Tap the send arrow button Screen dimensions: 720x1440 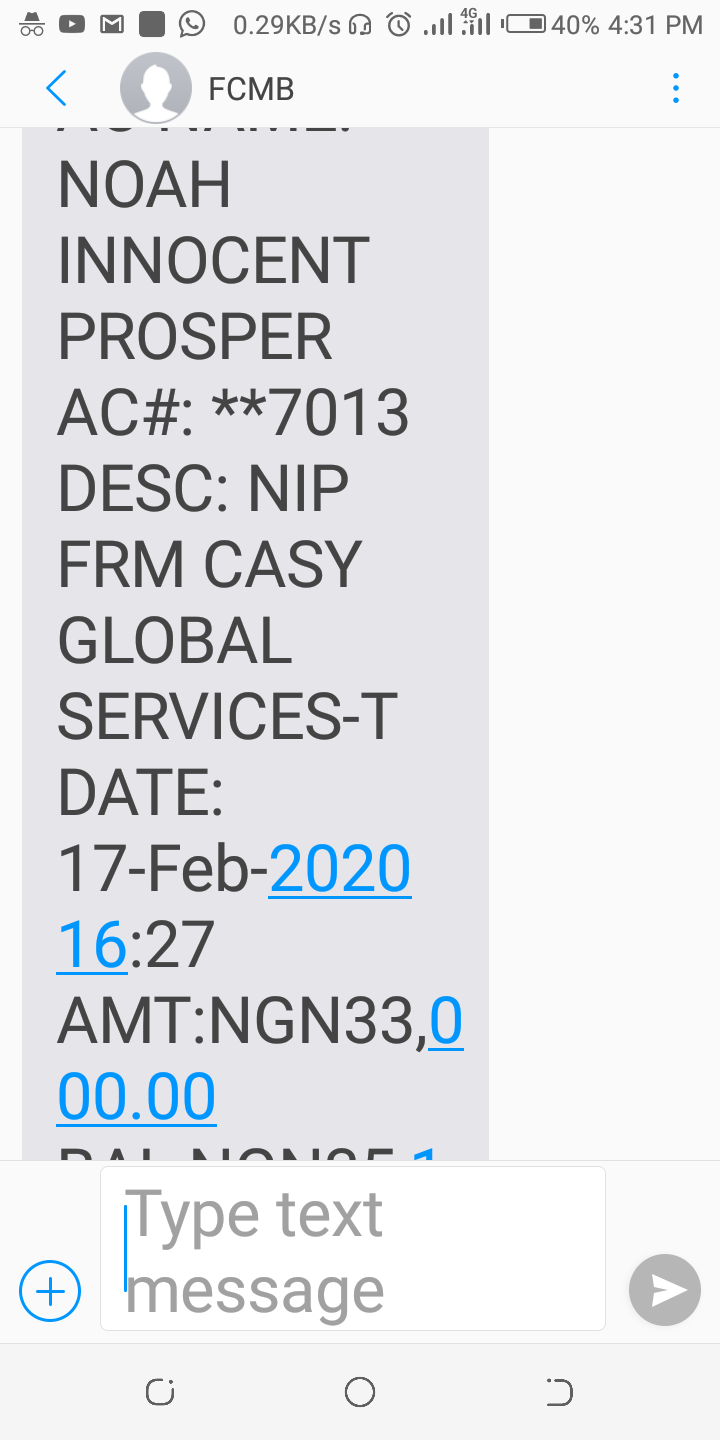tap(664, 1290)
